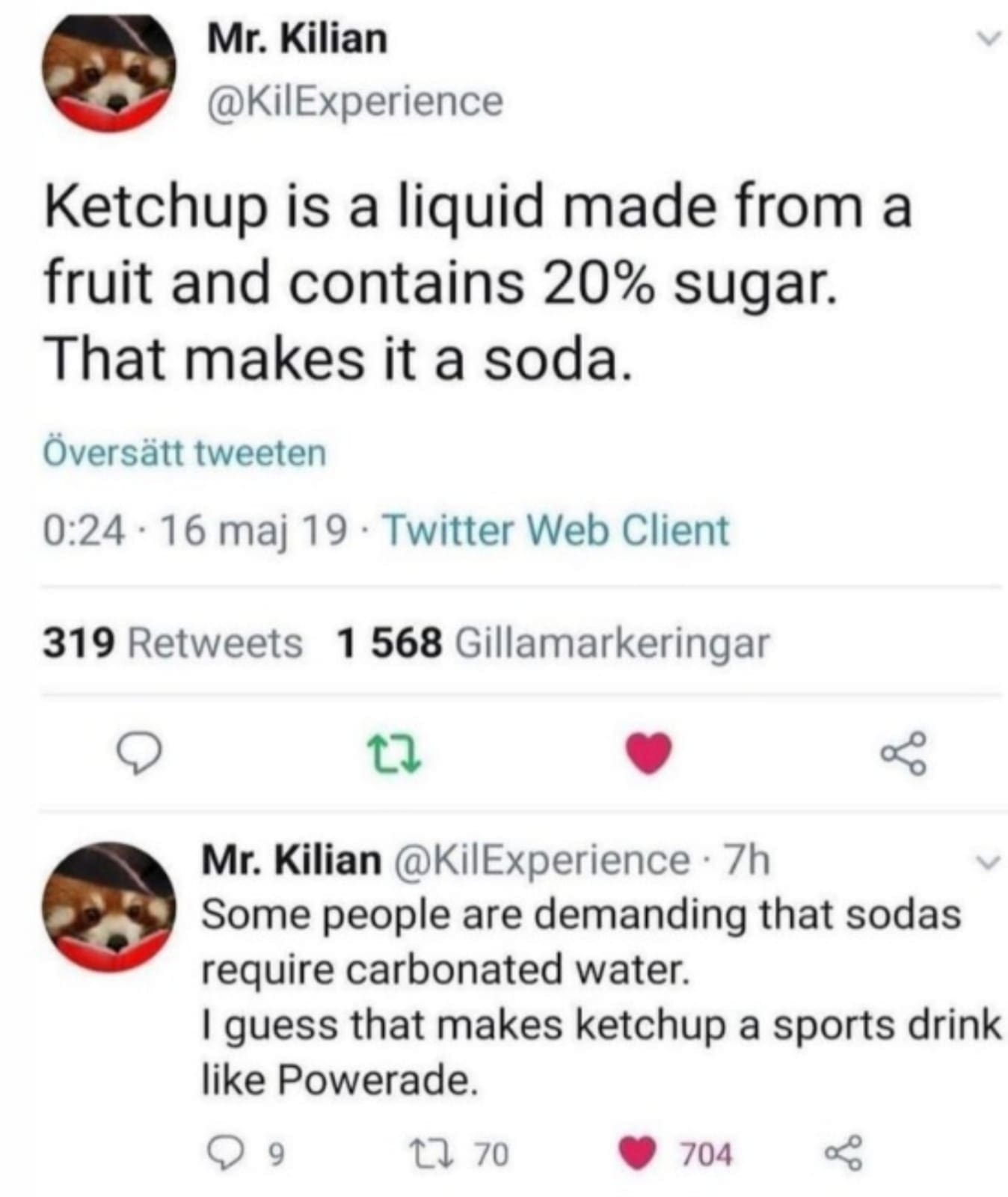1008x1197 pixels.
Task: Open the dropdown chevron on the main tweet
Action: (989, 39)
